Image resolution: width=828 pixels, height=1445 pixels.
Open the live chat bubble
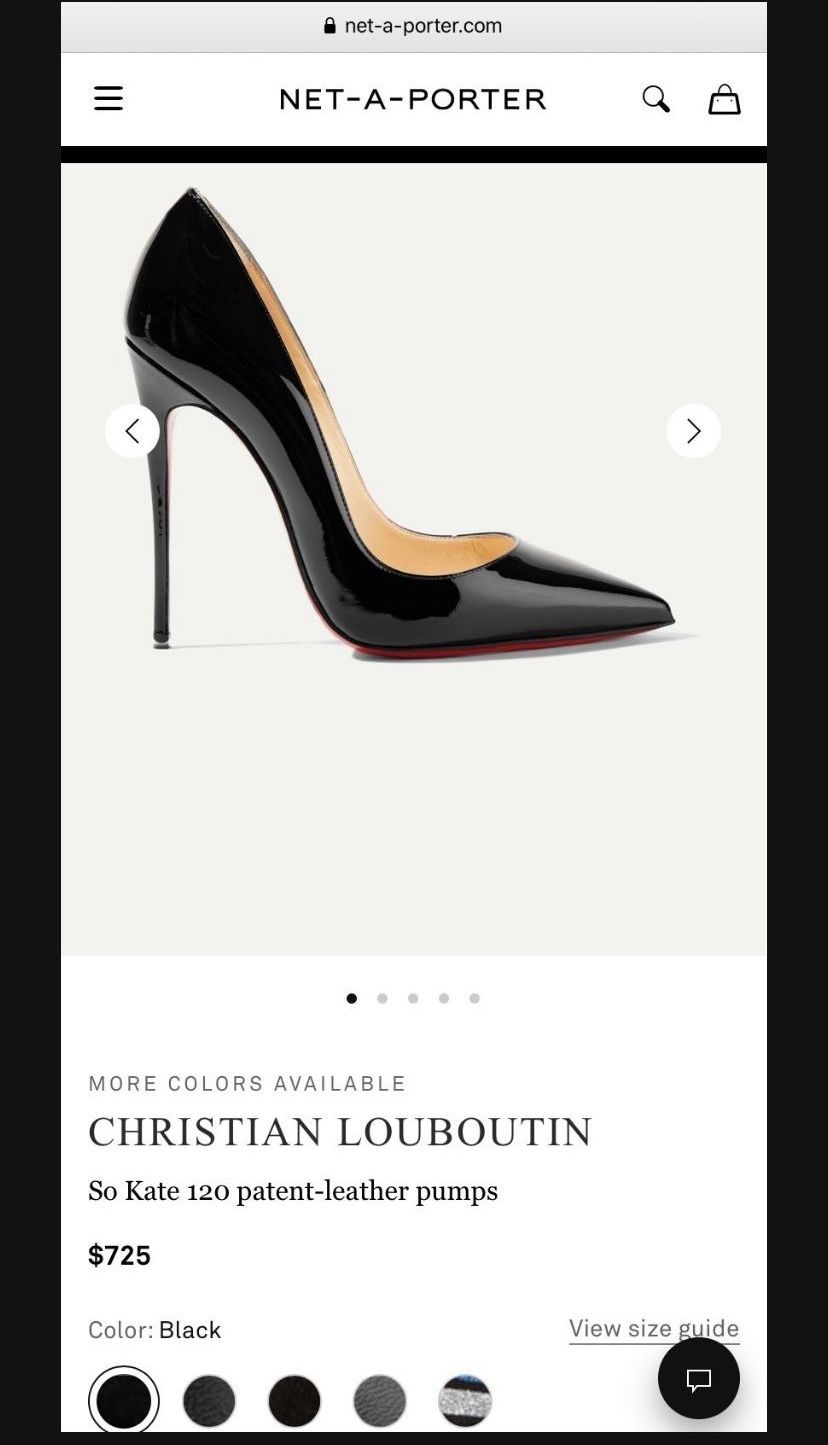click(698, 1378)
